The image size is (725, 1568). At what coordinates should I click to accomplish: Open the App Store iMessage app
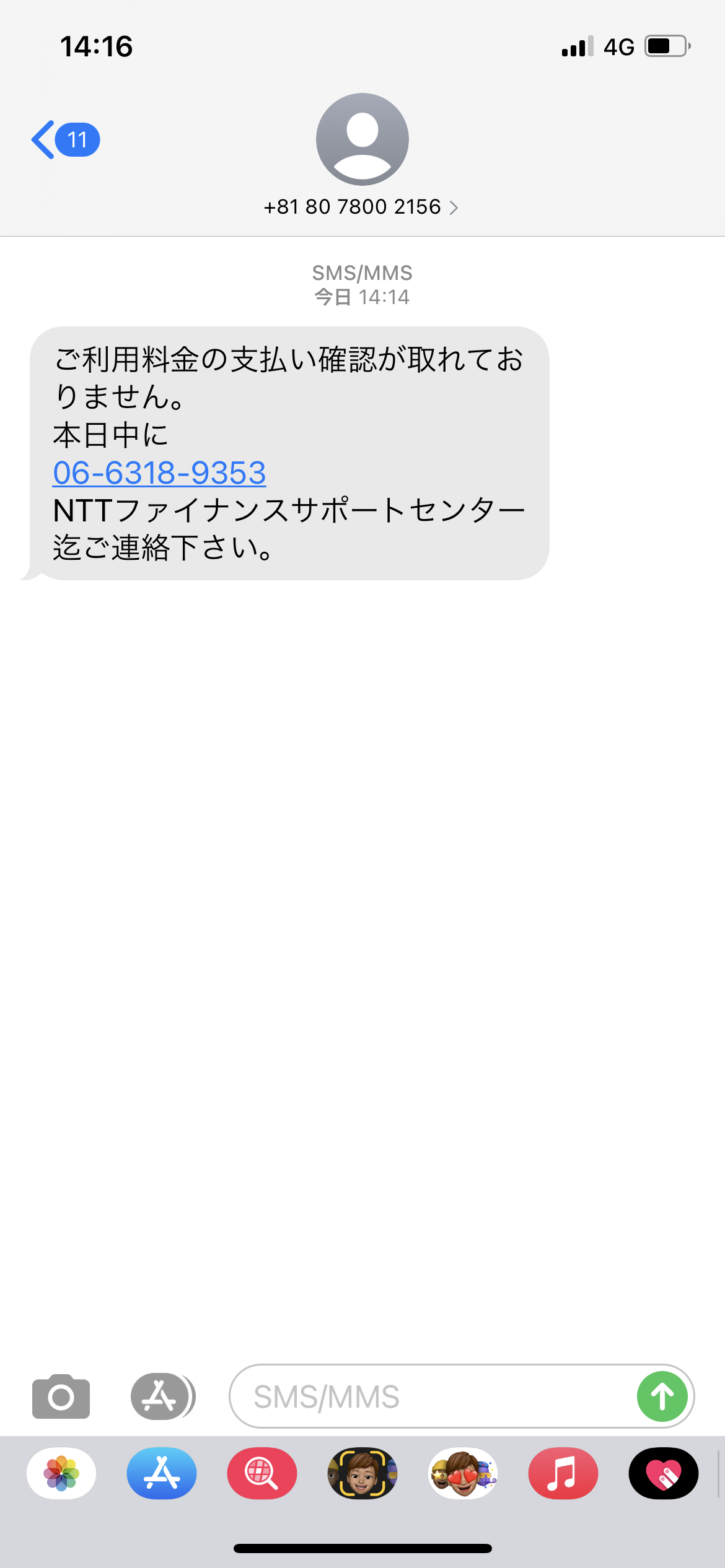coord(162,1473)
